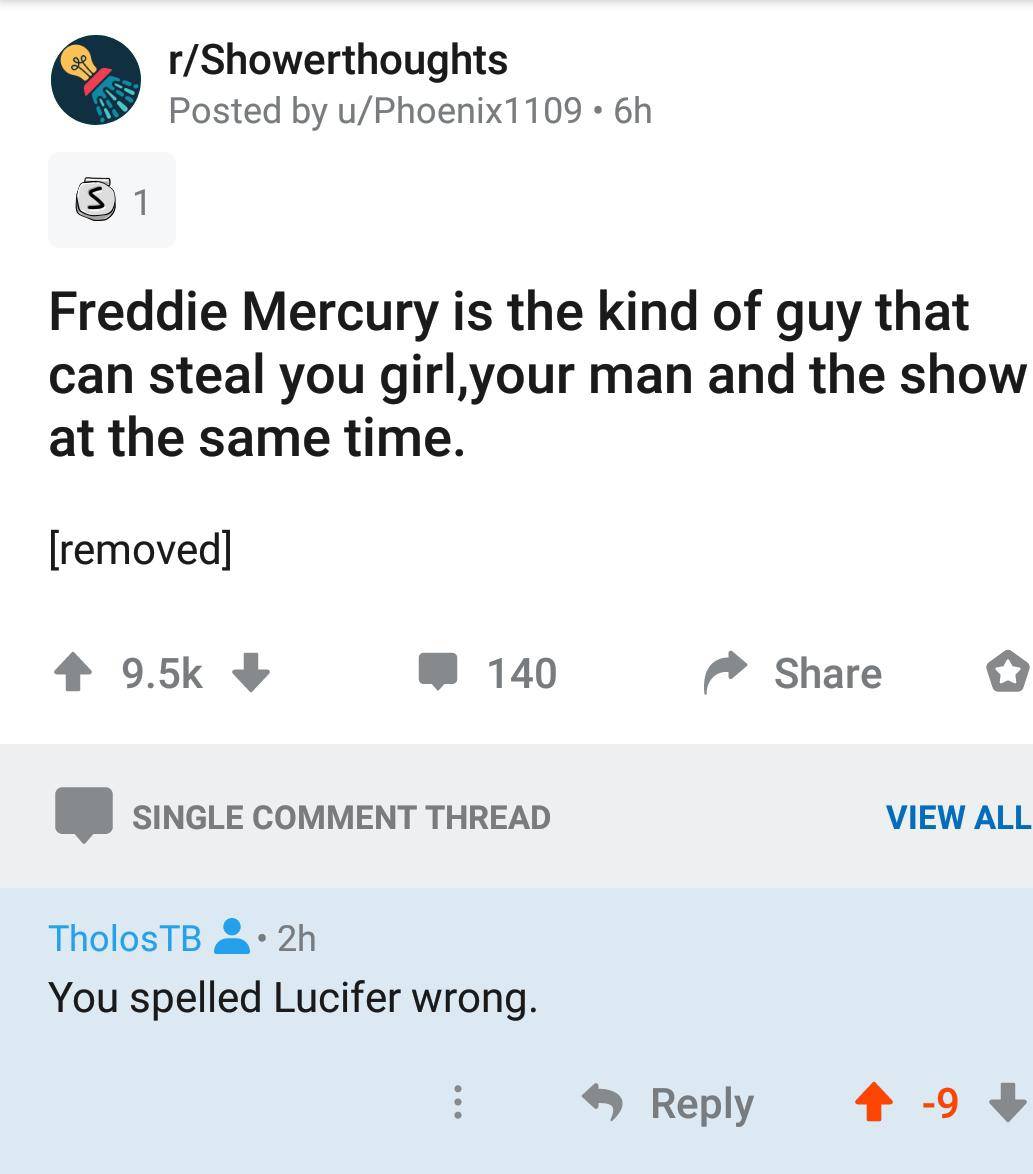Upvote the Freddie Mercury post
Image resolution: width=1033 pixels, height=1174 pixels.
coord(71,673)
